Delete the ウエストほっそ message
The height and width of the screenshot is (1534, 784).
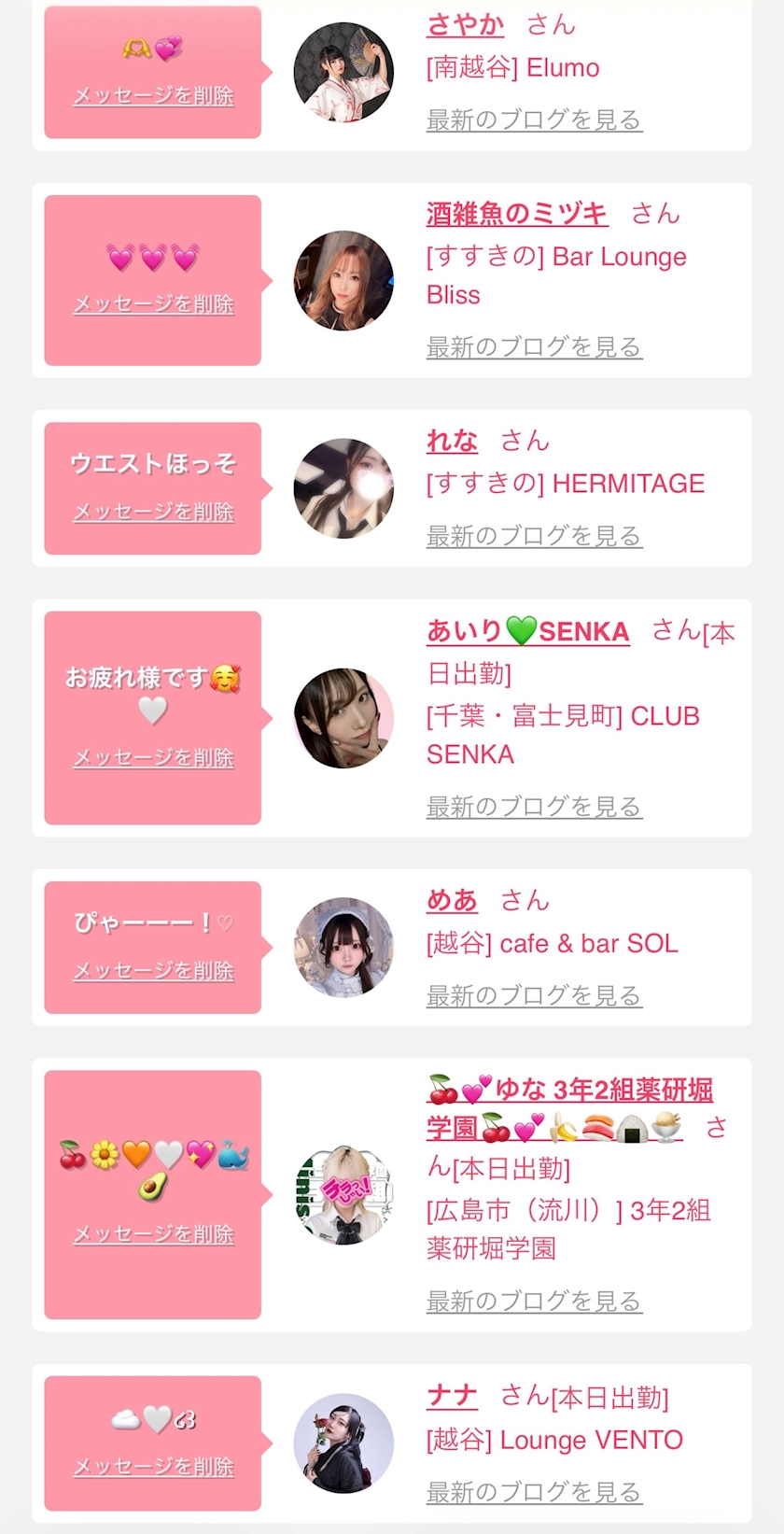coord(153,513)
